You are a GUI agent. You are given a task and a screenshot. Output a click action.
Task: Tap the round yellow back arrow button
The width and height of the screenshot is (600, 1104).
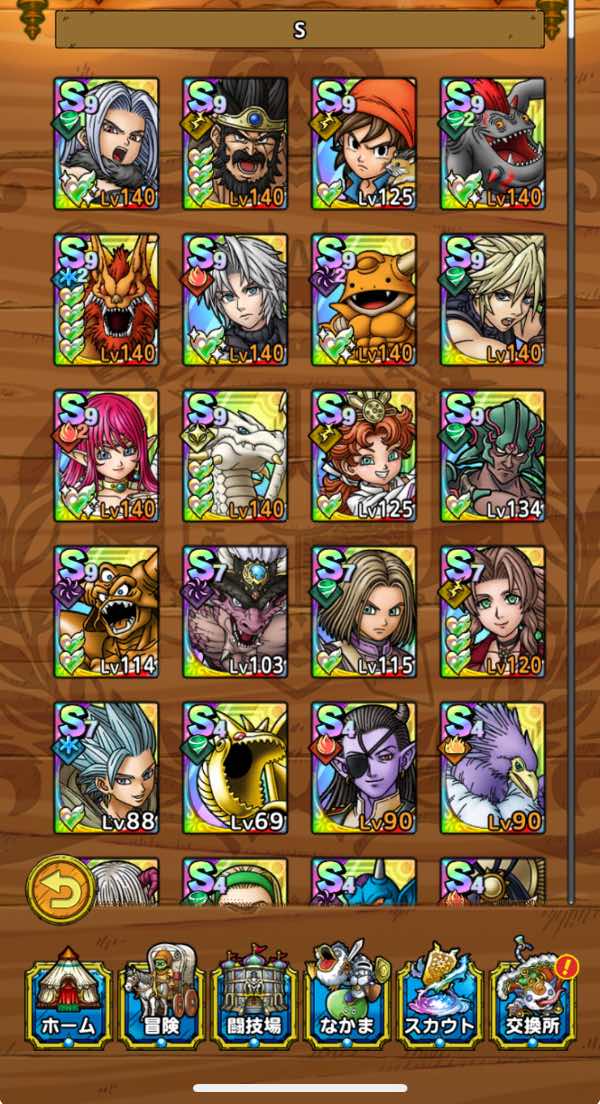click(61, 890)
